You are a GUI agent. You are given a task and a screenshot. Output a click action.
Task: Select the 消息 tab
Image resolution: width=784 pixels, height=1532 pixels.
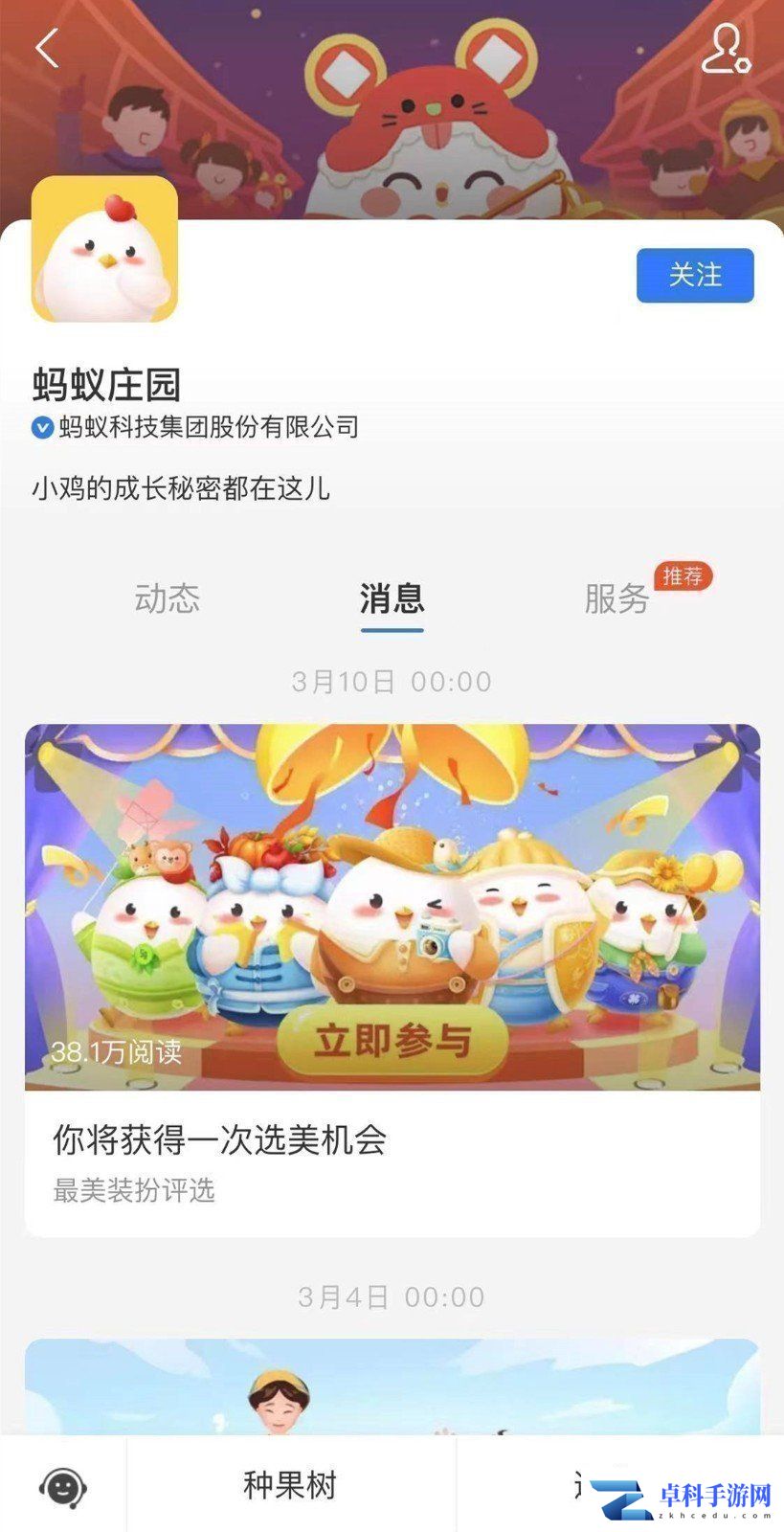[x=392, y=598]
